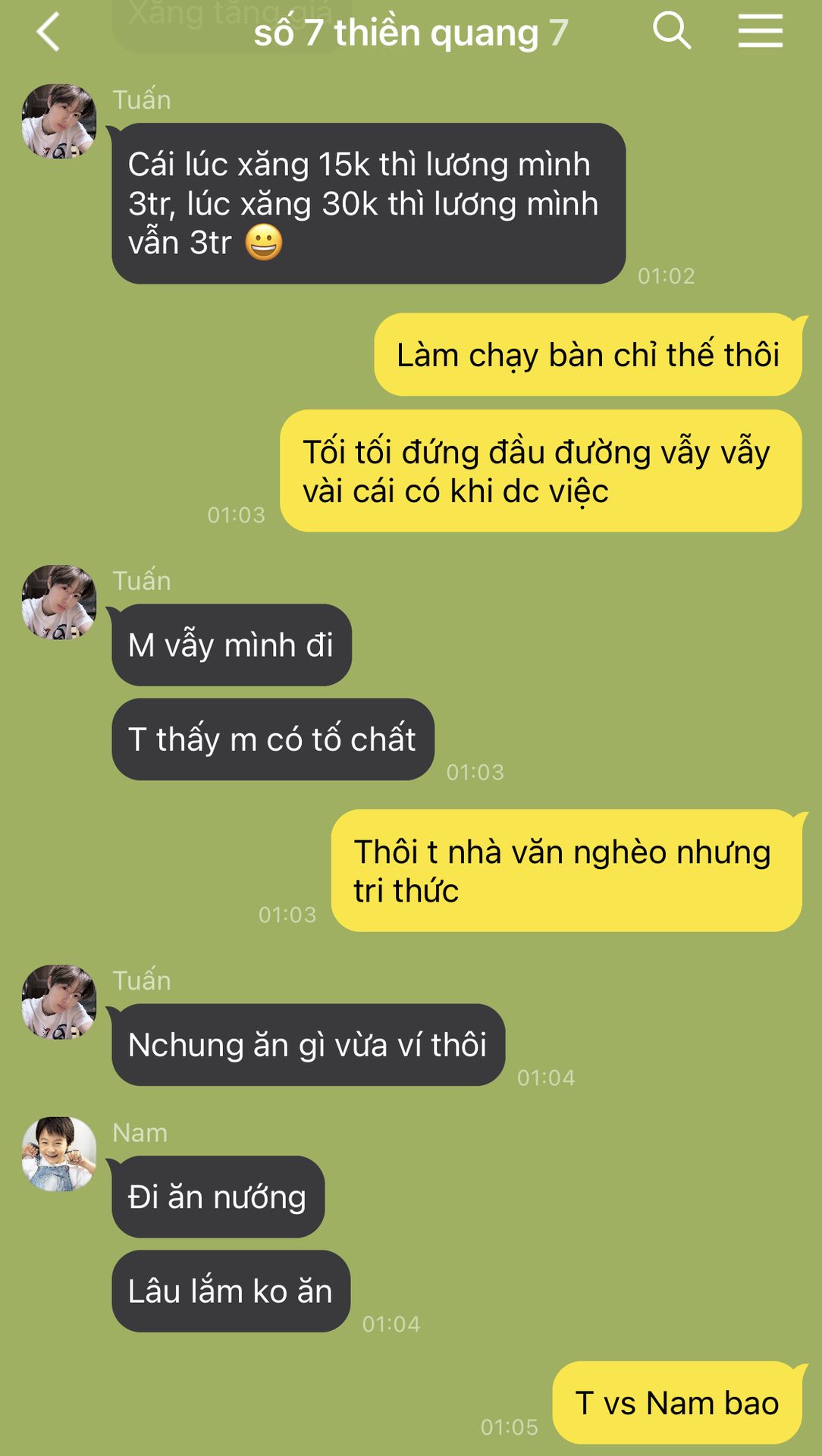Open the chat menu

(760, 32)
